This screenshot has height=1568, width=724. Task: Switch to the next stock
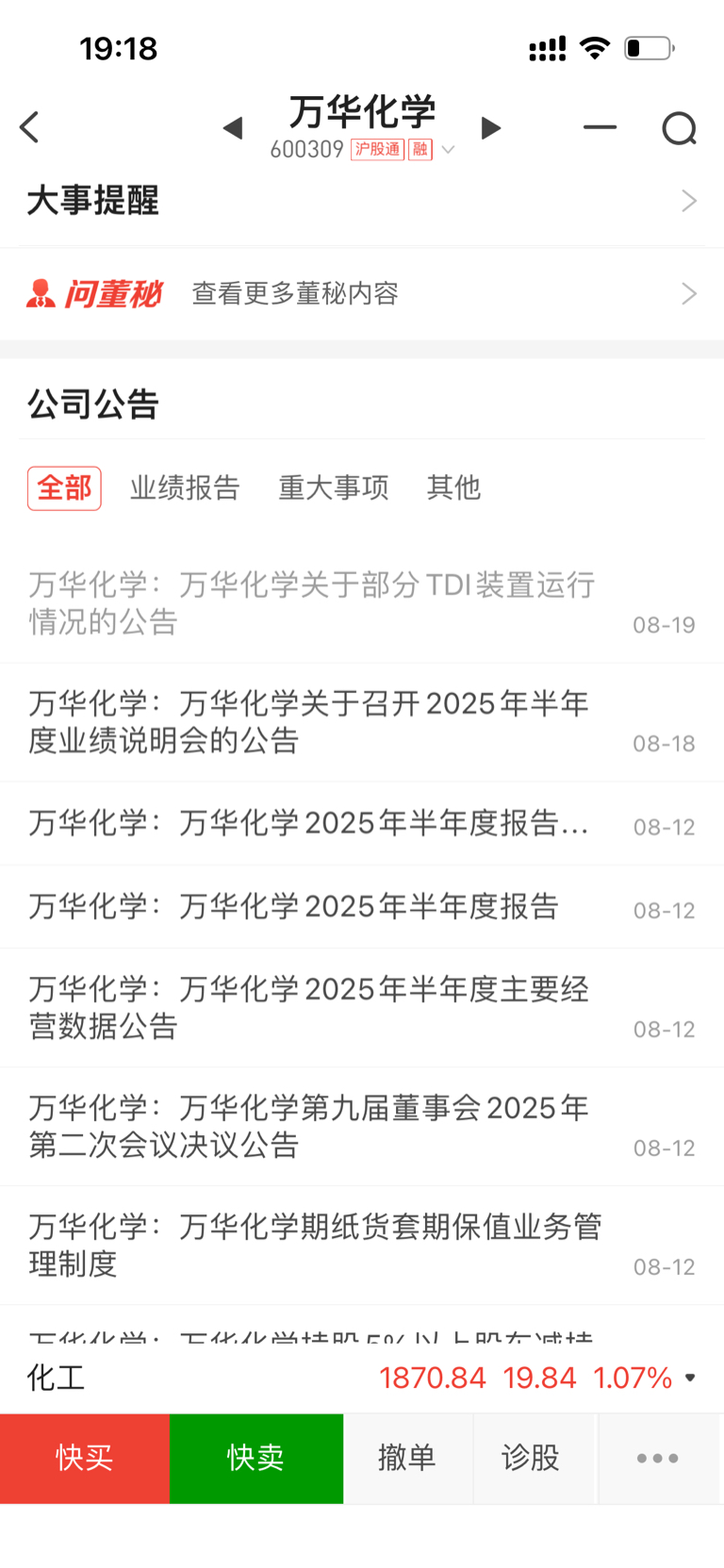click(x=490, y=128)
